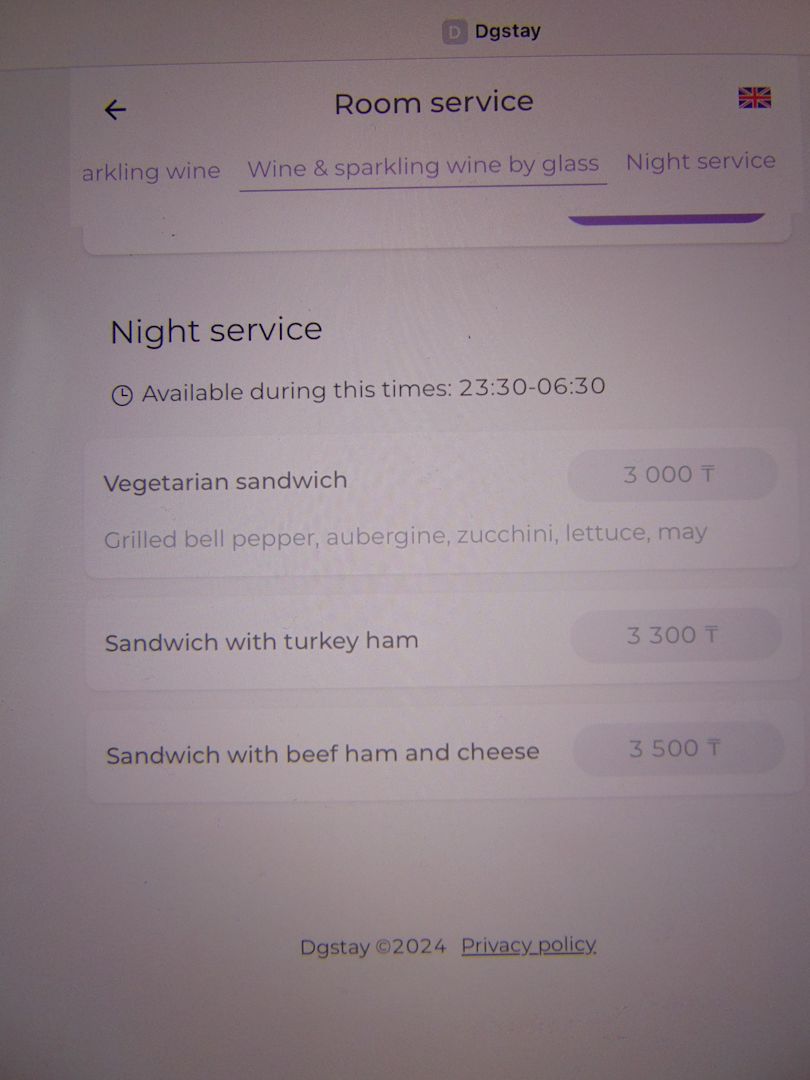Viewport: 810px width, 1080px height.
Task: Add turkey ham sandwich for 3 300 ₸
Action: pyautogui.click(x=674, y=635)
